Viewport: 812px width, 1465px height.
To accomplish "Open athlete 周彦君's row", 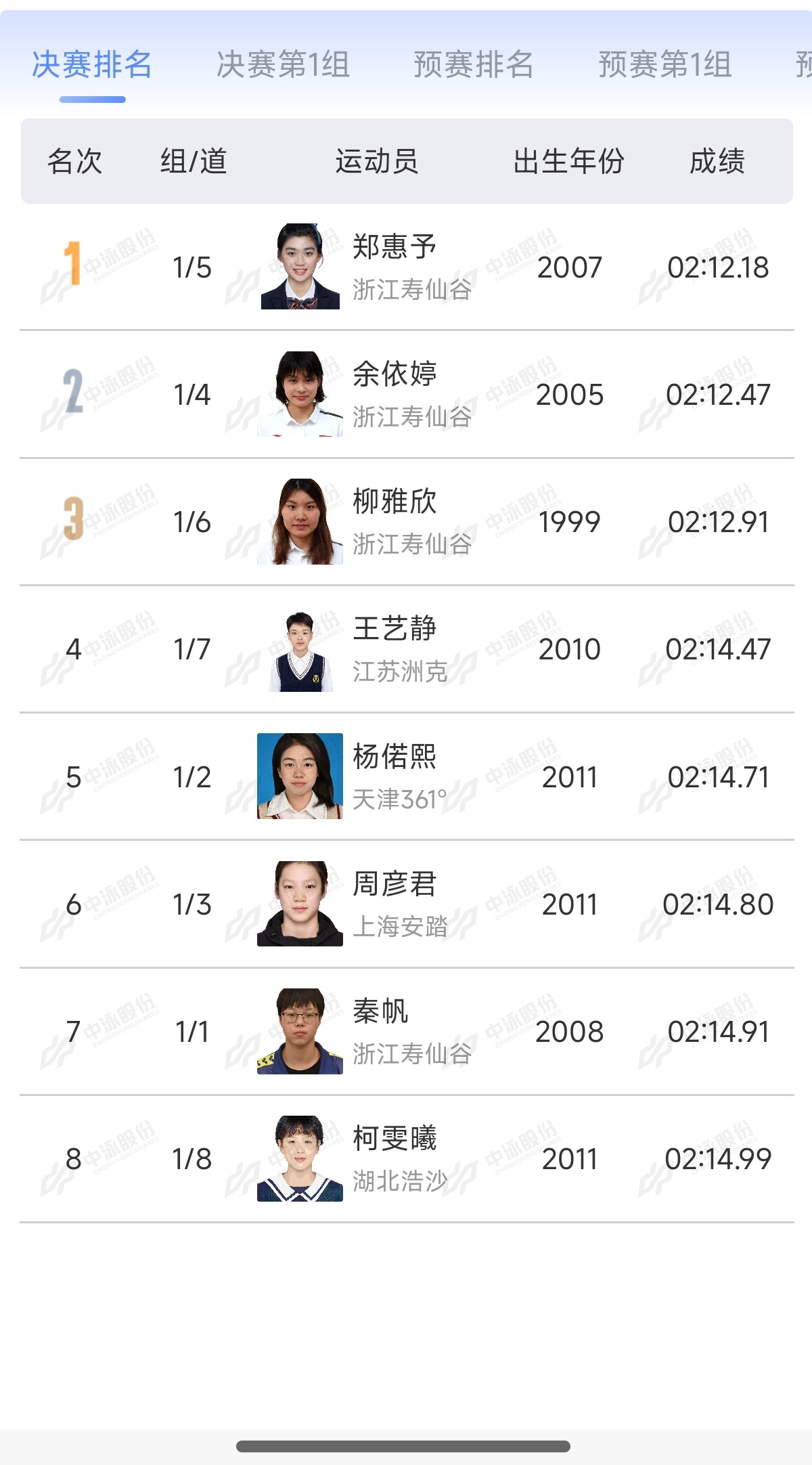I will point(407,904).
